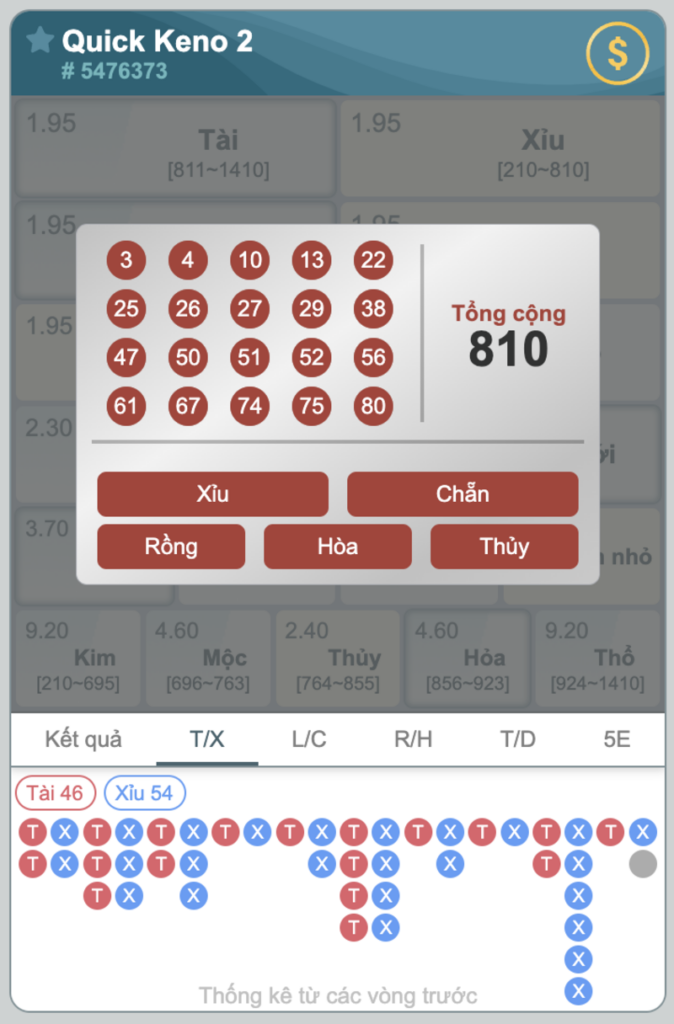Mark Quick Keno 2 as favorite with star
The width and height of the screenshot is (674, 1024).
(x=40, y=41)
